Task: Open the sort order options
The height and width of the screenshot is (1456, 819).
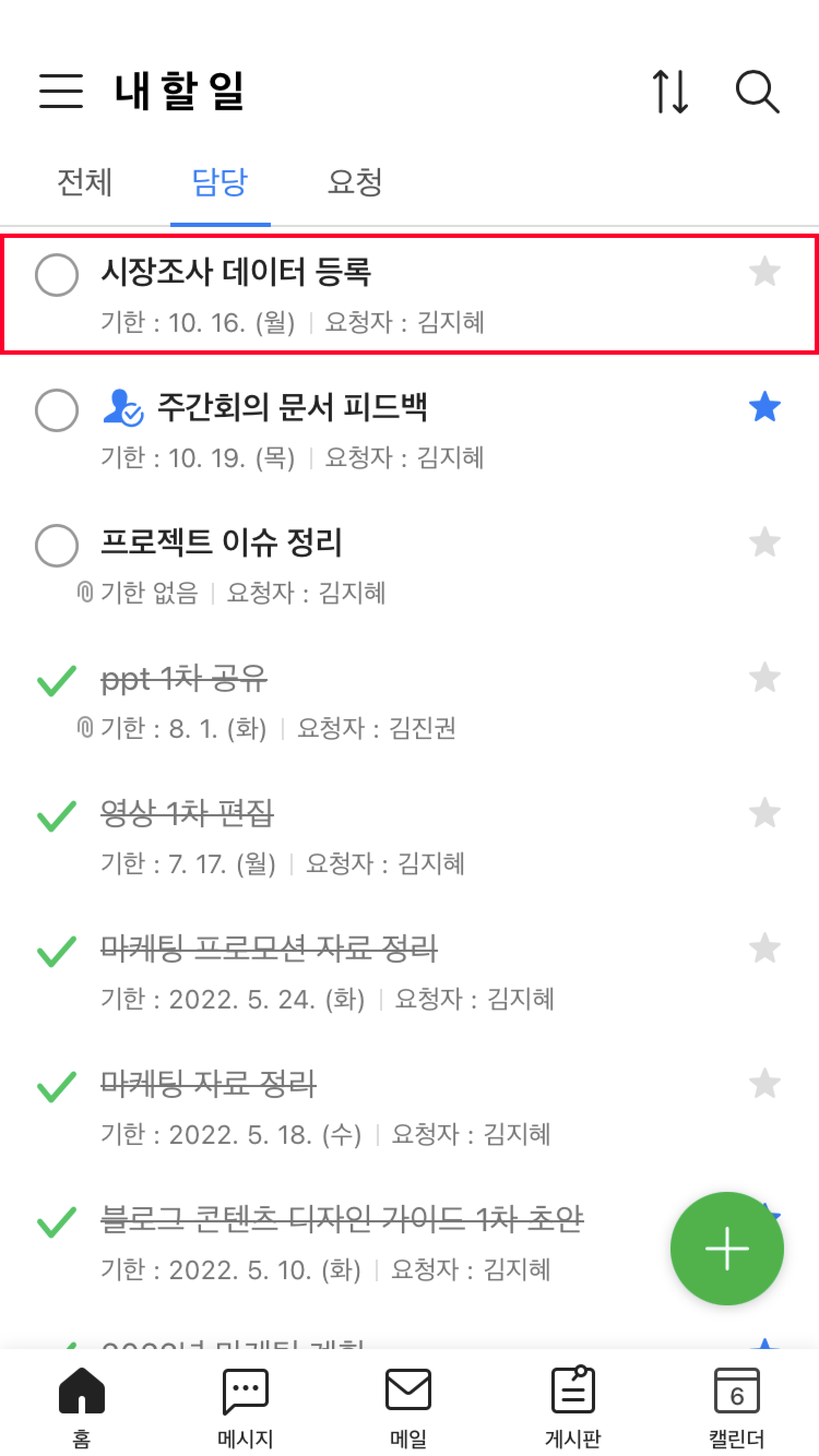Action: click(670, 91)
